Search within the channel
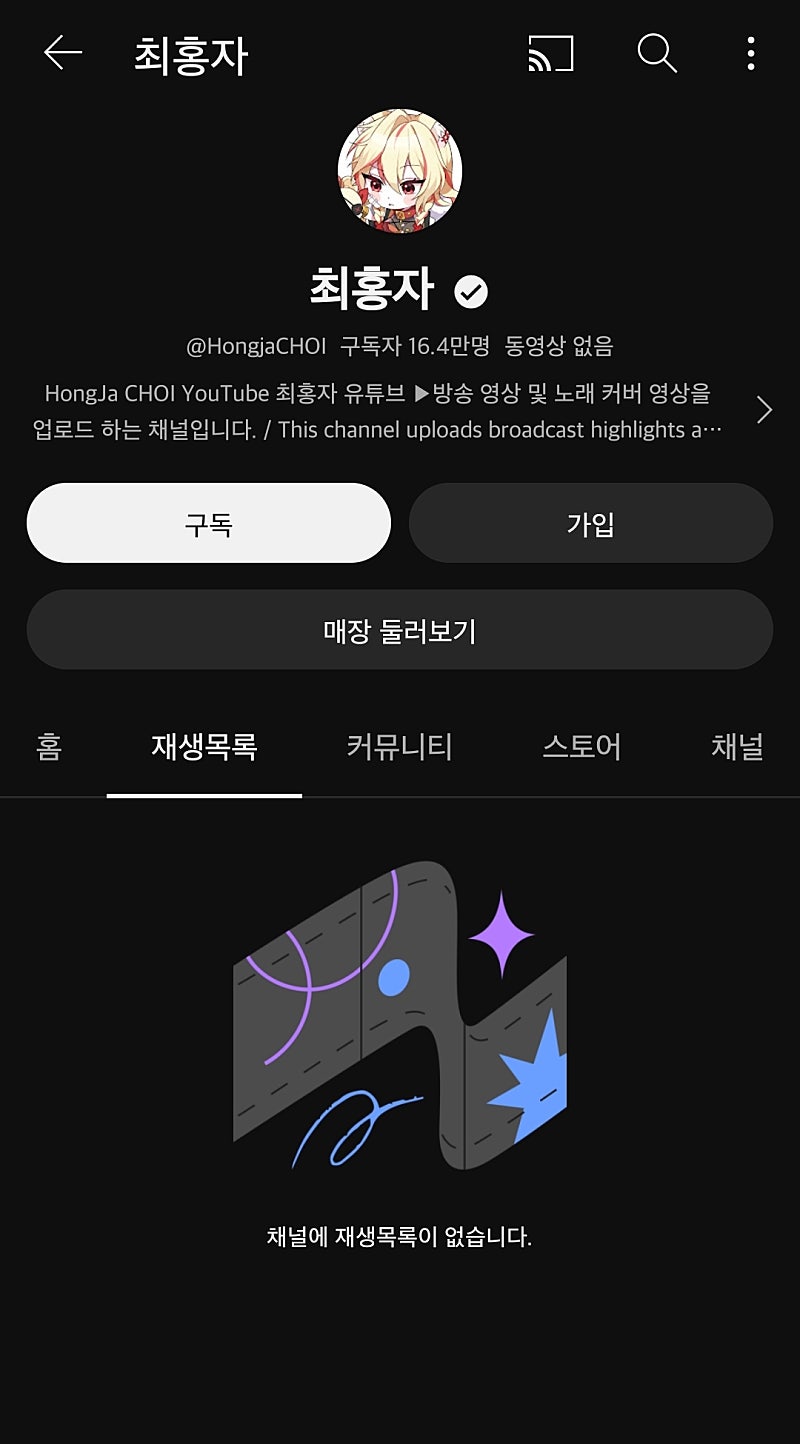This screenshot has width=800, height=1444. [x=657, y=53]
